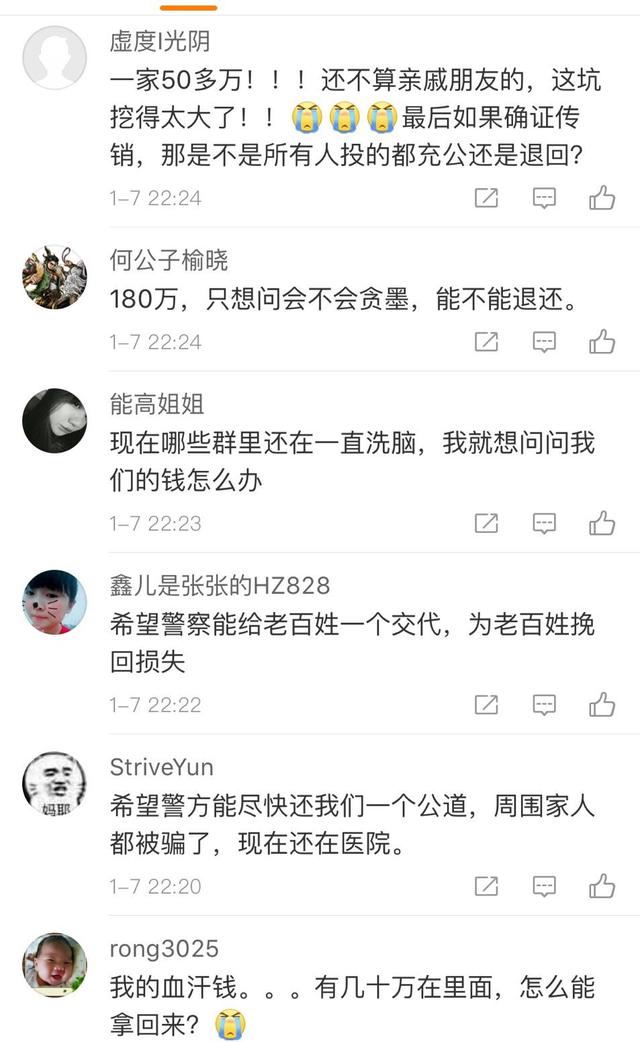The width and height of the screenshot is (640, 1042).
Task: Like 何公子榆晓's comment about 180万
Action: point(602,342)
